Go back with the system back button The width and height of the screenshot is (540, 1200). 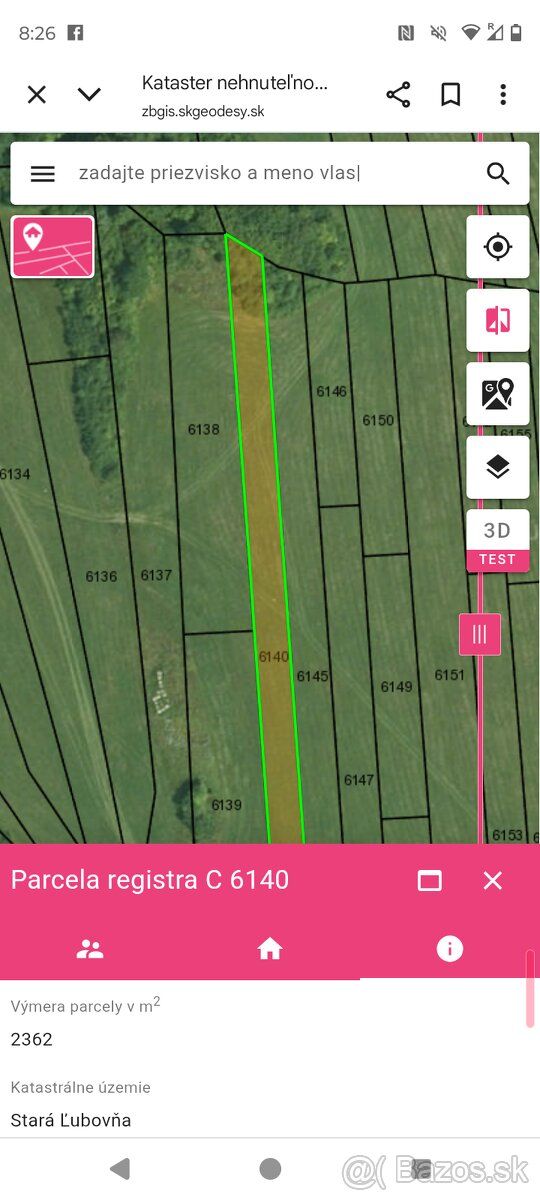coord(120,1168)
